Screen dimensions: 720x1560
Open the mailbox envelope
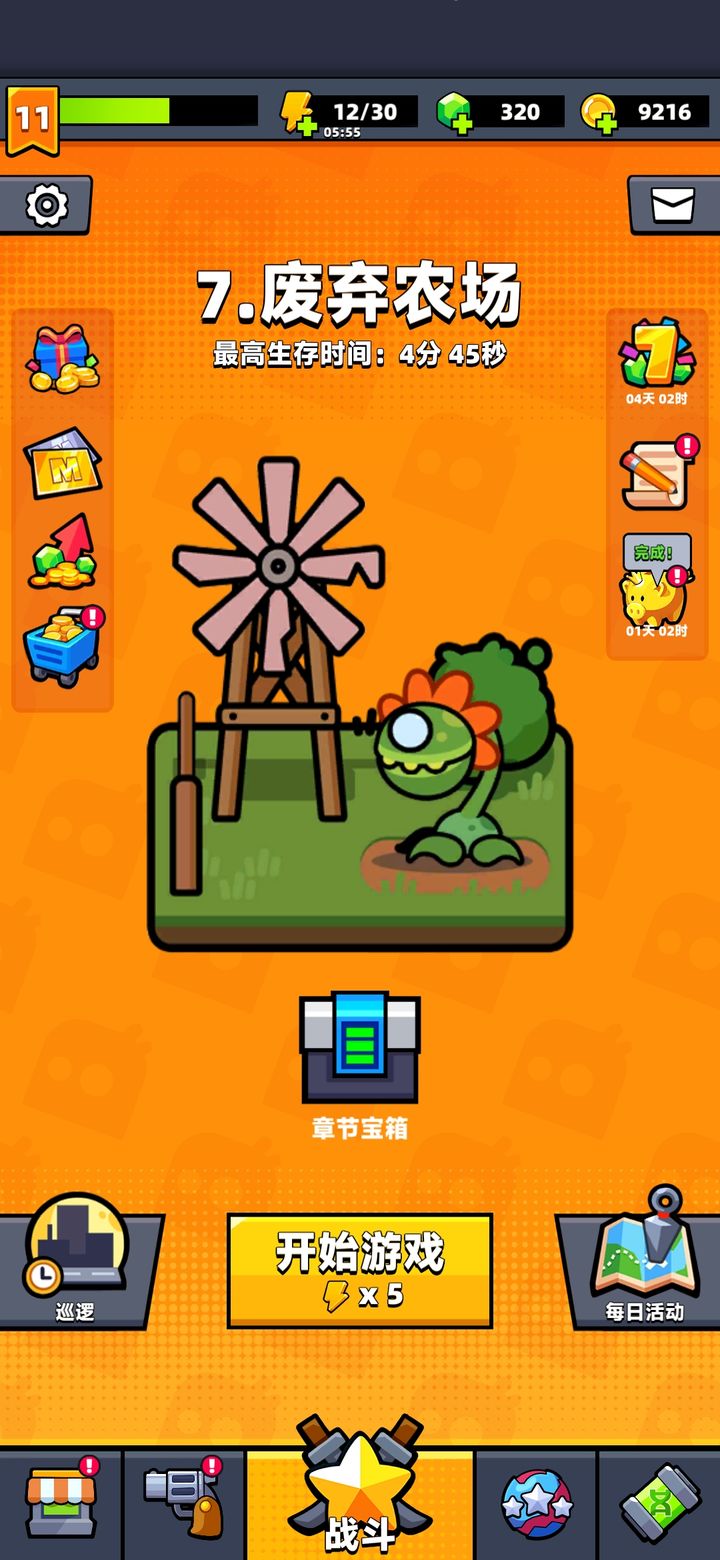click(672, 205)
